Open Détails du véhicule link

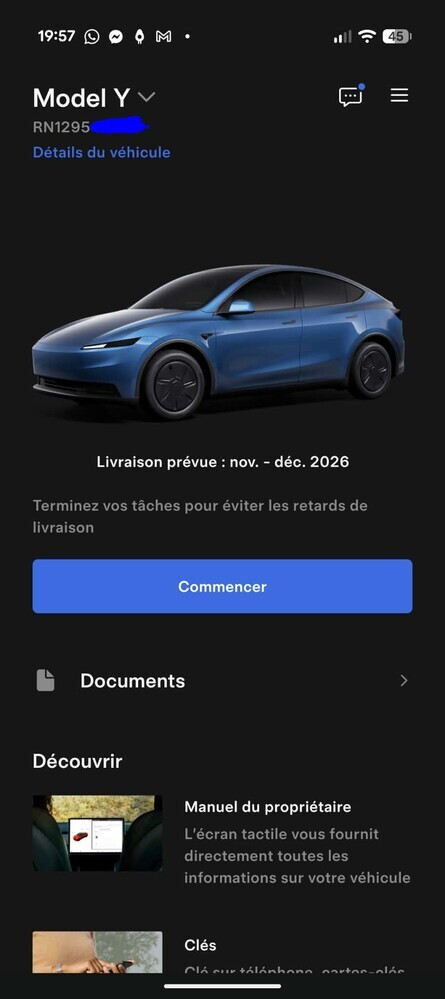coord(101,152)
